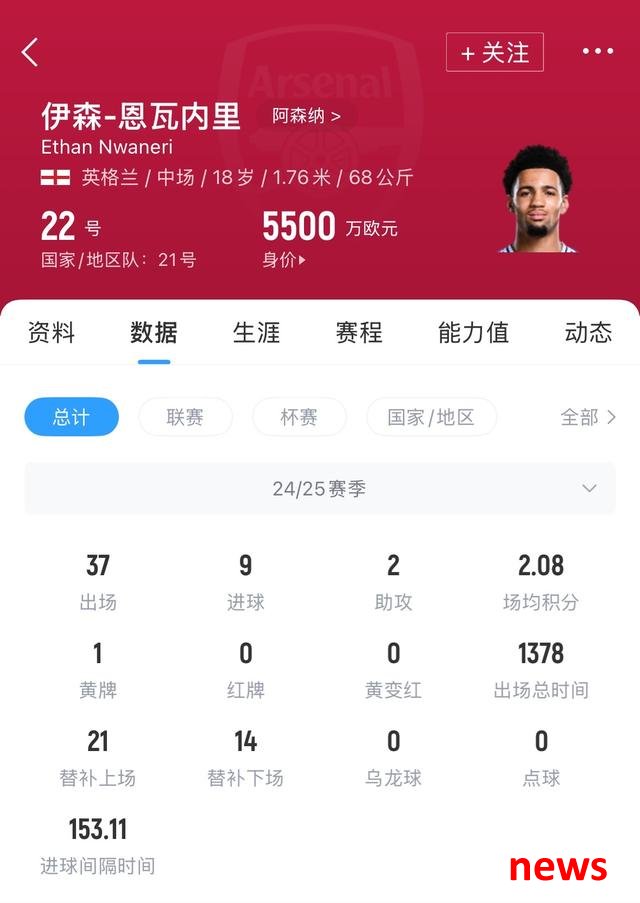
Task: Switch to the 资料 tab
Action: [51, 333]
